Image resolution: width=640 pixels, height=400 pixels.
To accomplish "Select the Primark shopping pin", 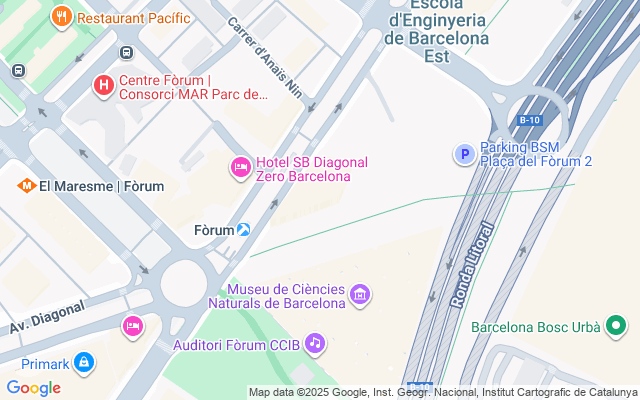I will click(x=84, y=363).
